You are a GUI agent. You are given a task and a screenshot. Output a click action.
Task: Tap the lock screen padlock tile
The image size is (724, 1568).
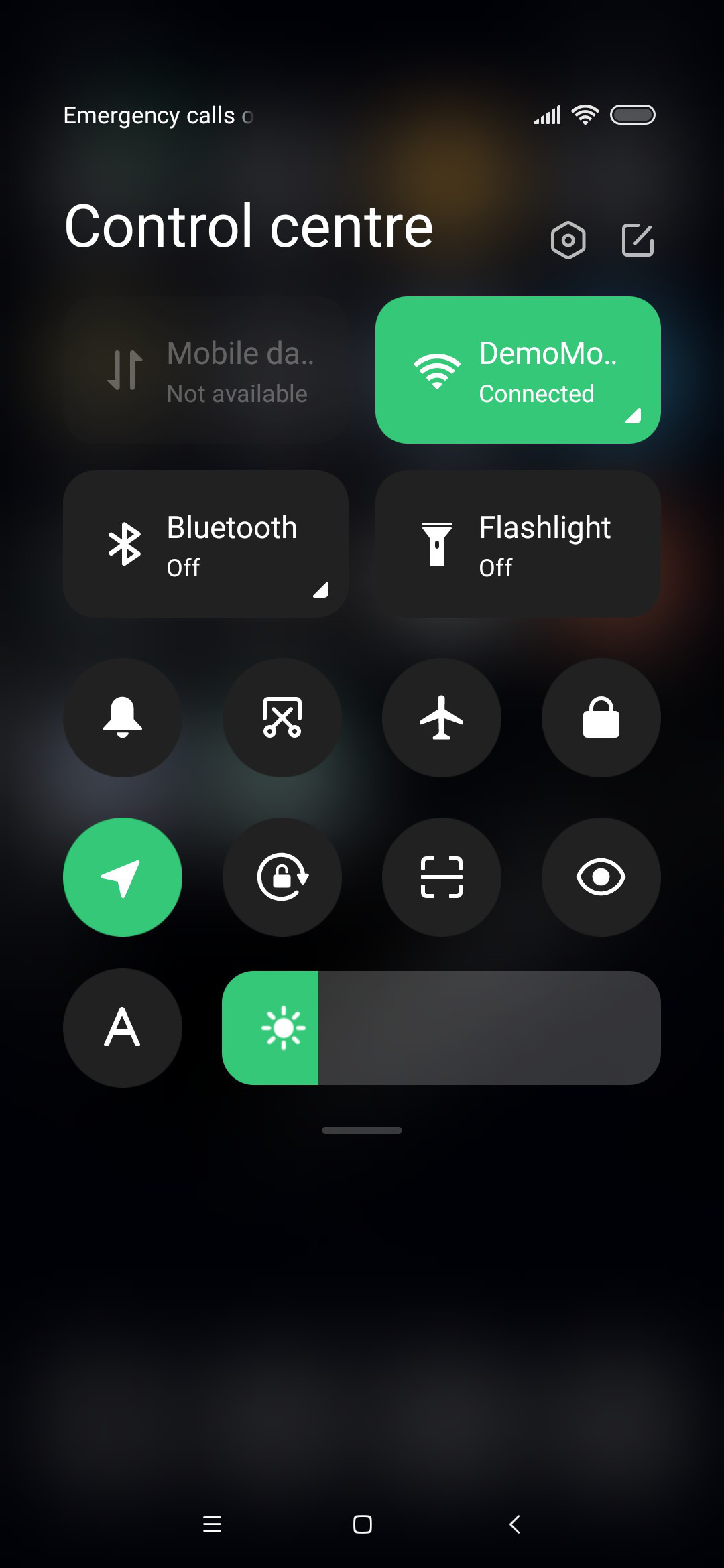coord(601,718)
